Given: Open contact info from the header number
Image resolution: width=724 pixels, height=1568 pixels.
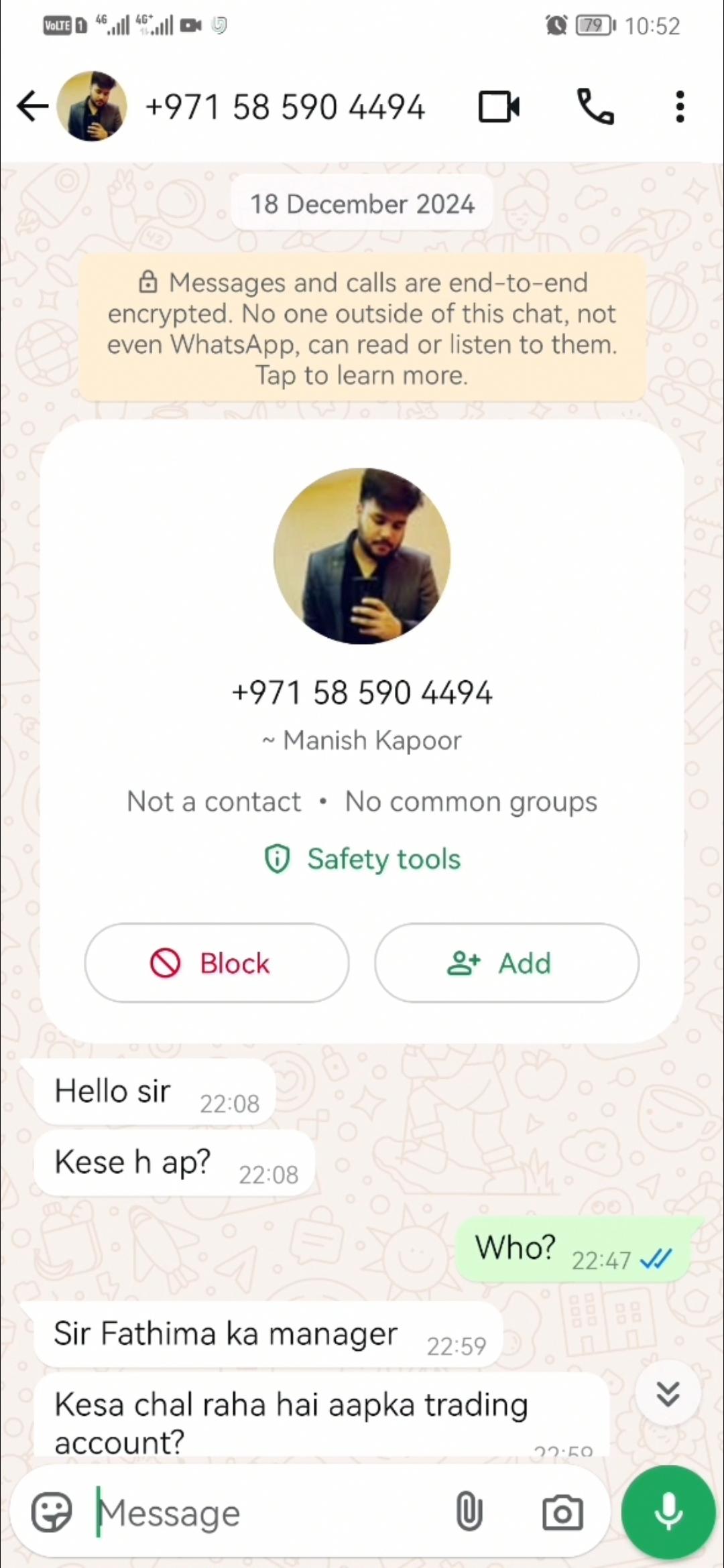Looking at the screenshot, I should [285, 107].
